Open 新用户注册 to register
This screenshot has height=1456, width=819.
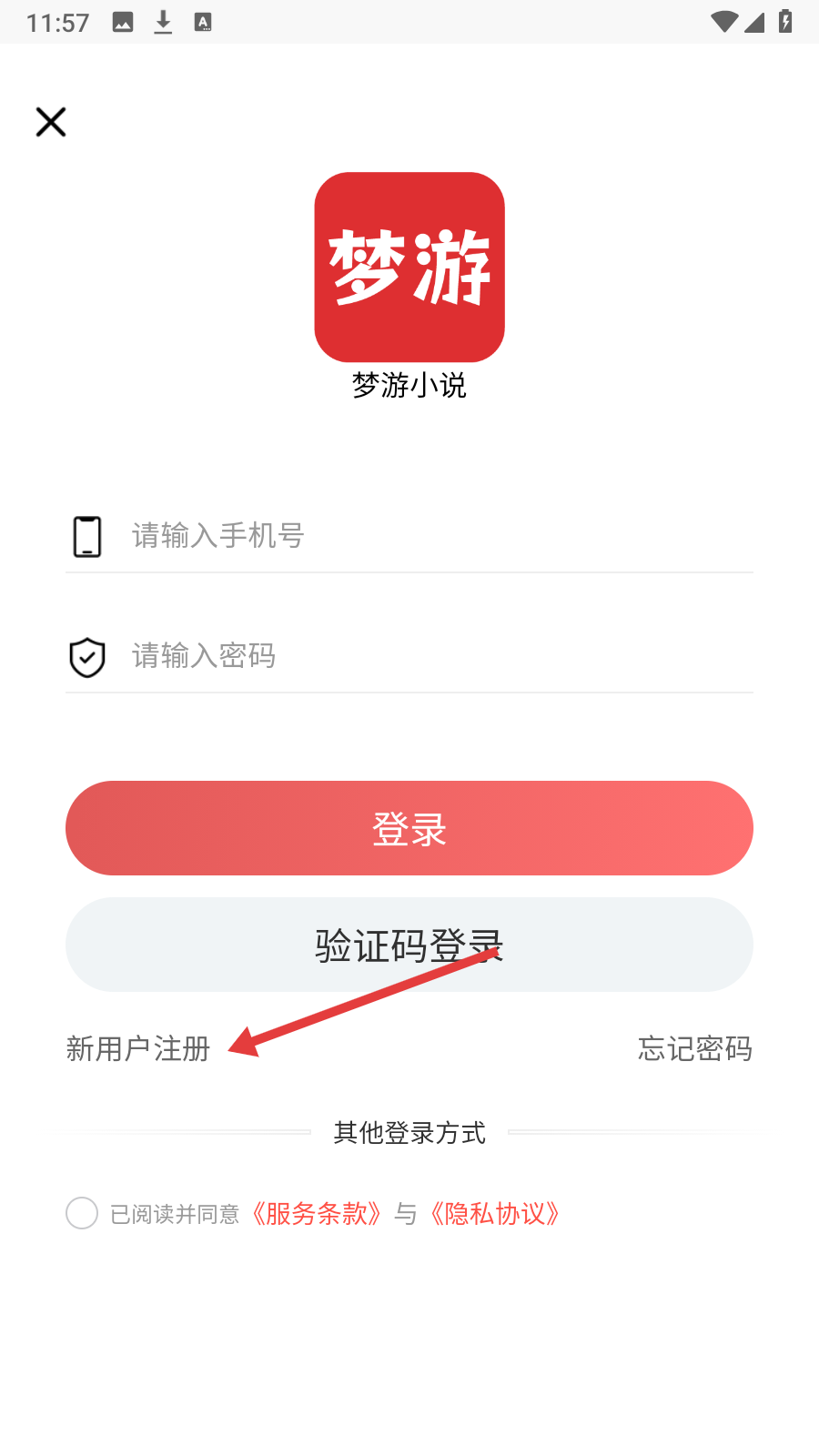tap(138, 1049)
